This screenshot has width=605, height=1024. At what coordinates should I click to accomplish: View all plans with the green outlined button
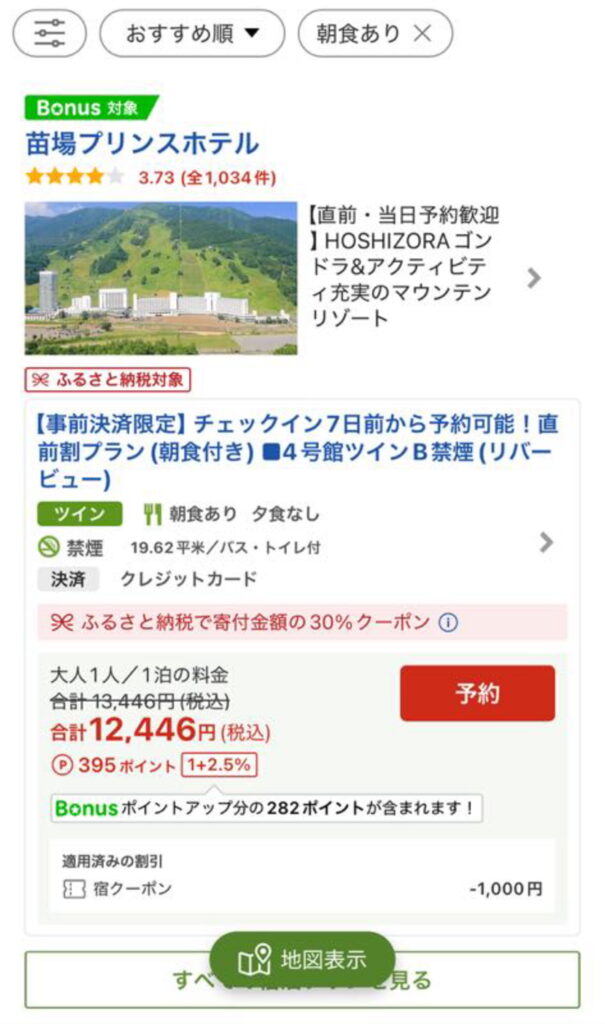pos(302,980)
